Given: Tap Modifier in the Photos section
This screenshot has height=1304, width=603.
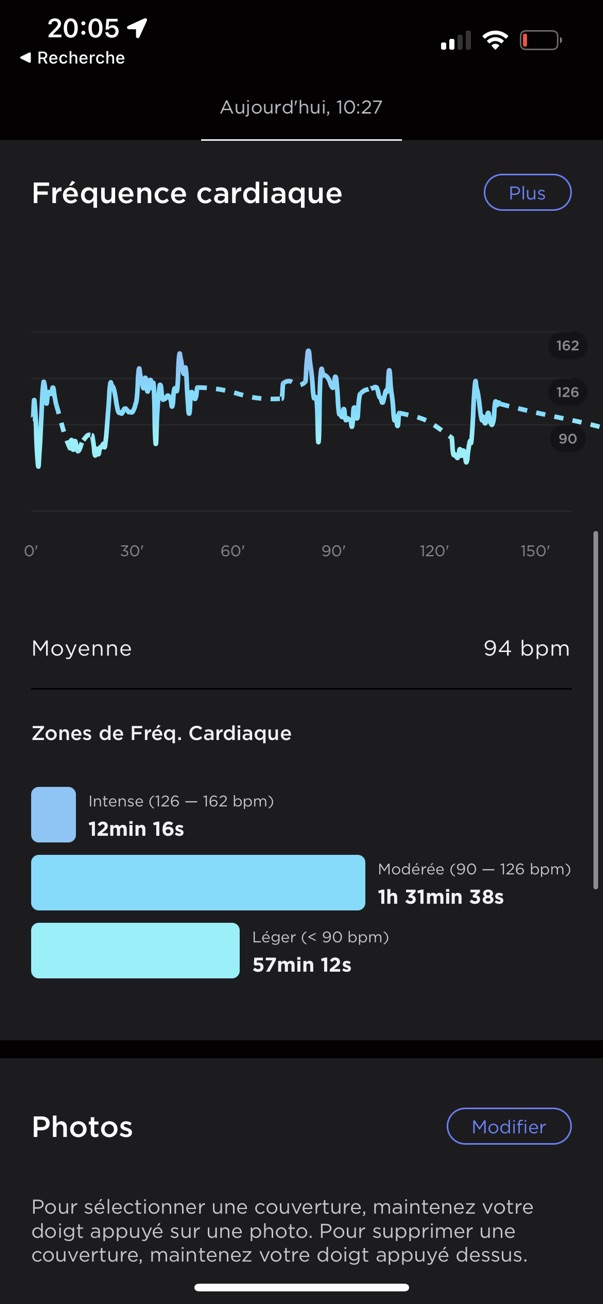Looking at the screenshot, I should point(509,1126).
